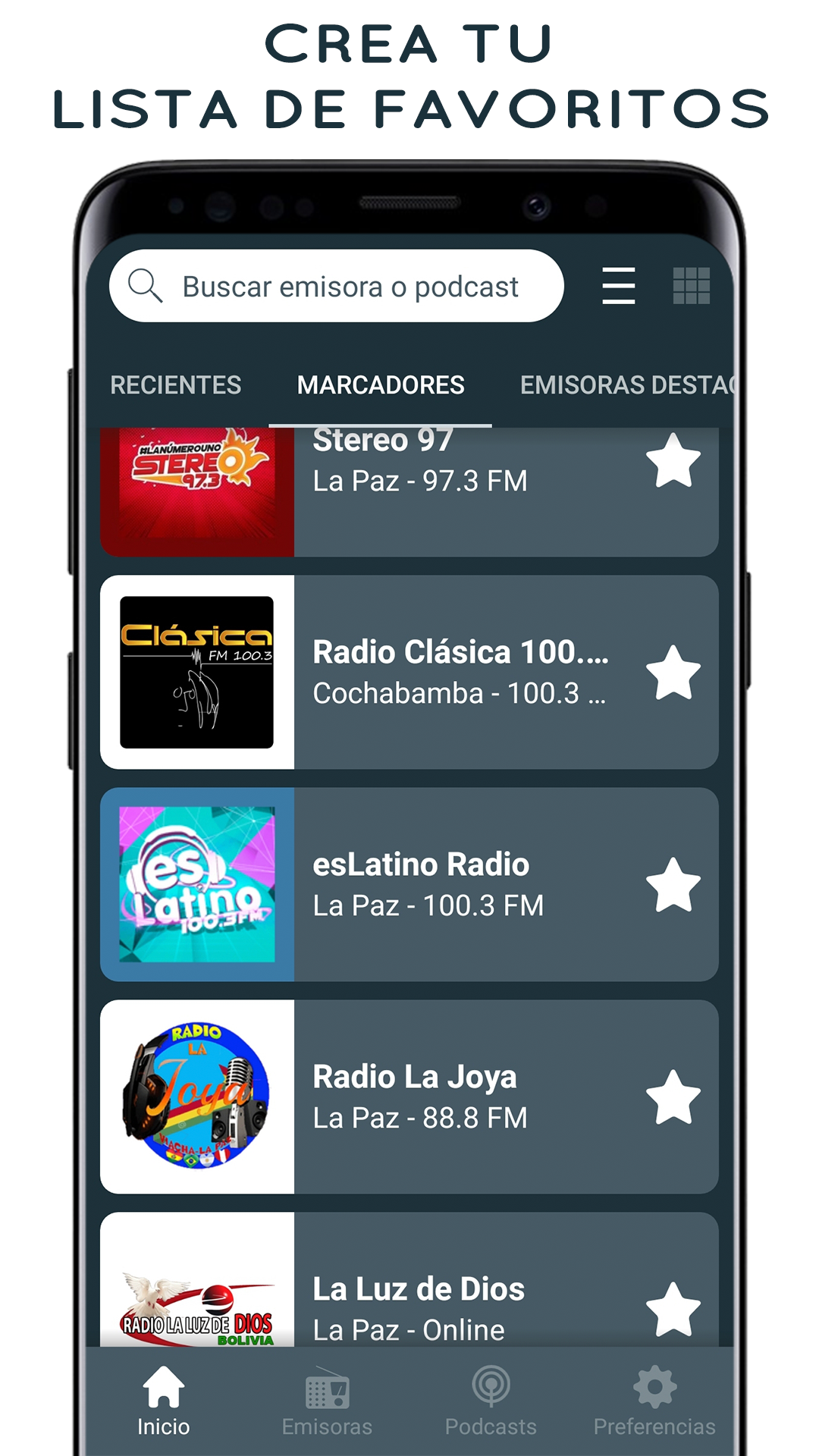Image resolution: width=819 pixels, height=1456 pixels.
Task: Switch to the RECIENTES tab
Action: (176, 385)
